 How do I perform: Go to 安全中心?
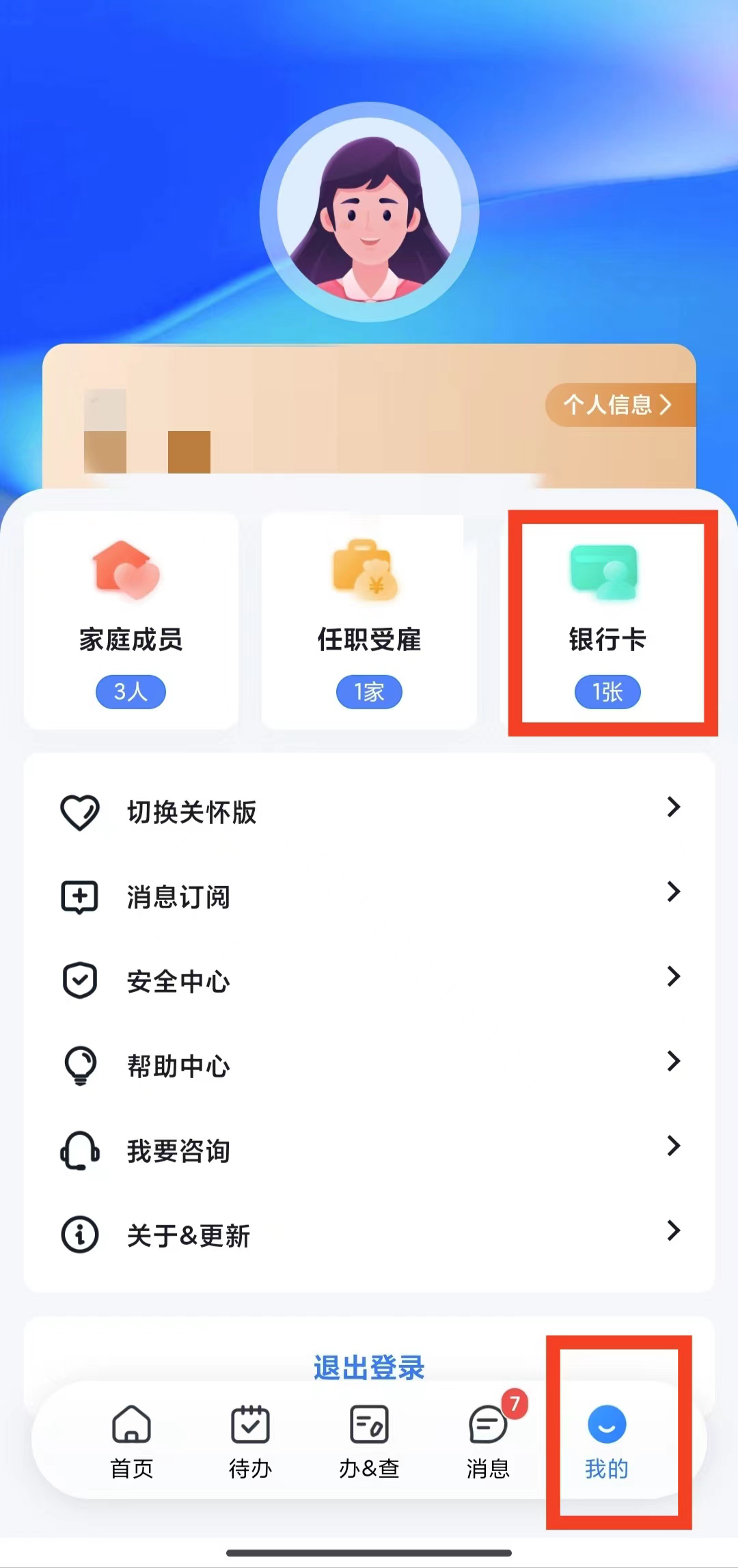pos(369,981)
